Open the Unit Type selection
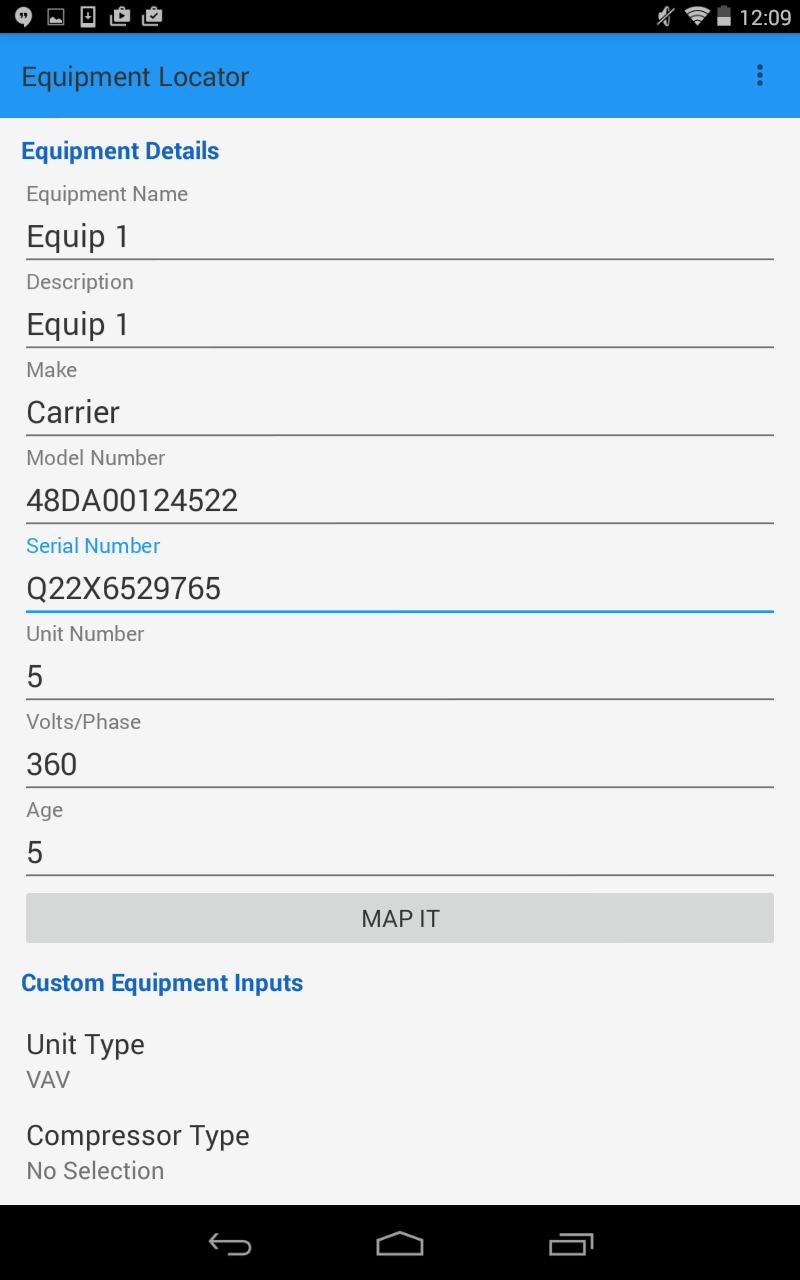This screenshot has width=800, height=1280. point(400,1061)
